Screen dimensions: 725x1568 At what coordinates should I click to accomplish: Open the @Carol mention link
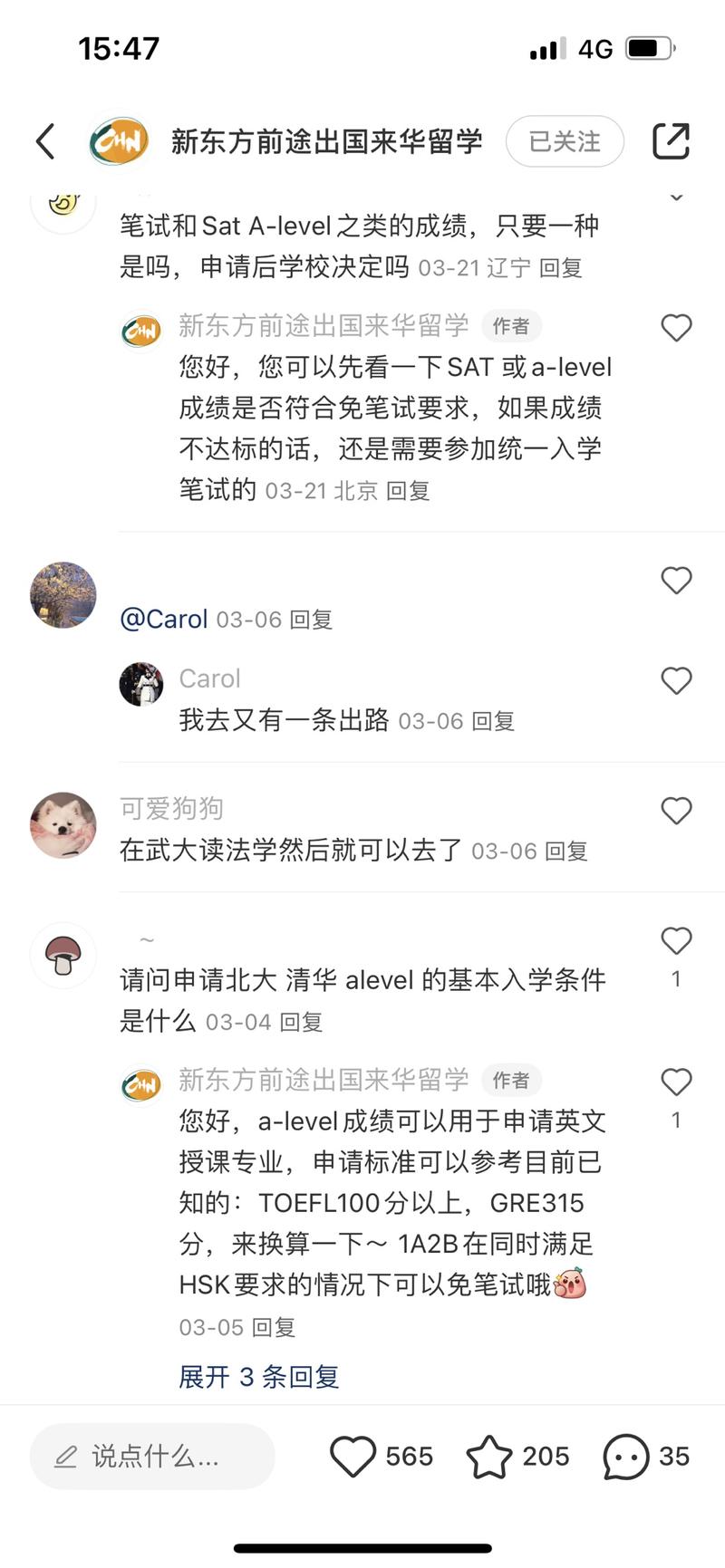pos(164,620)
